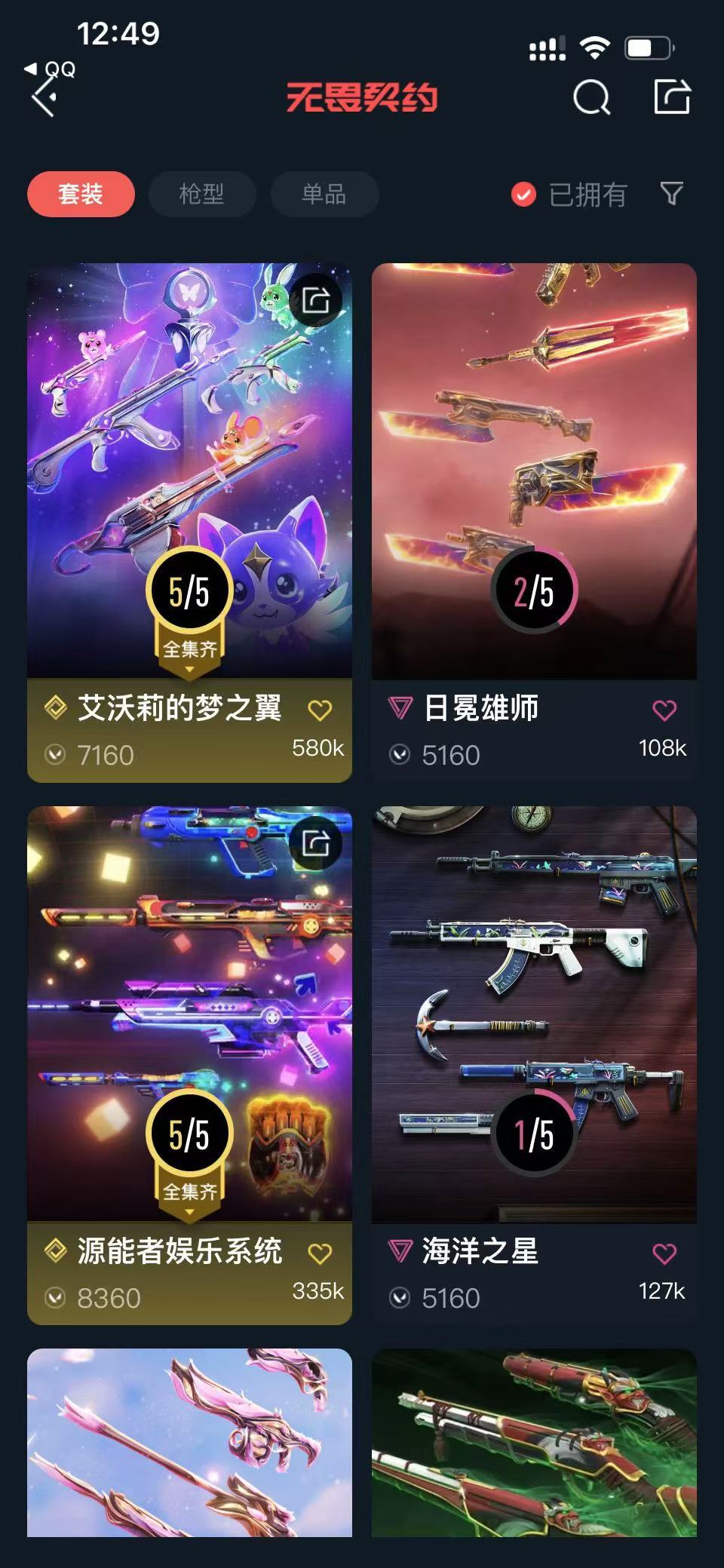The image size is (724, 1568).
Task: Share the 源能者娱乐系统 bundle
Action: 316,843
